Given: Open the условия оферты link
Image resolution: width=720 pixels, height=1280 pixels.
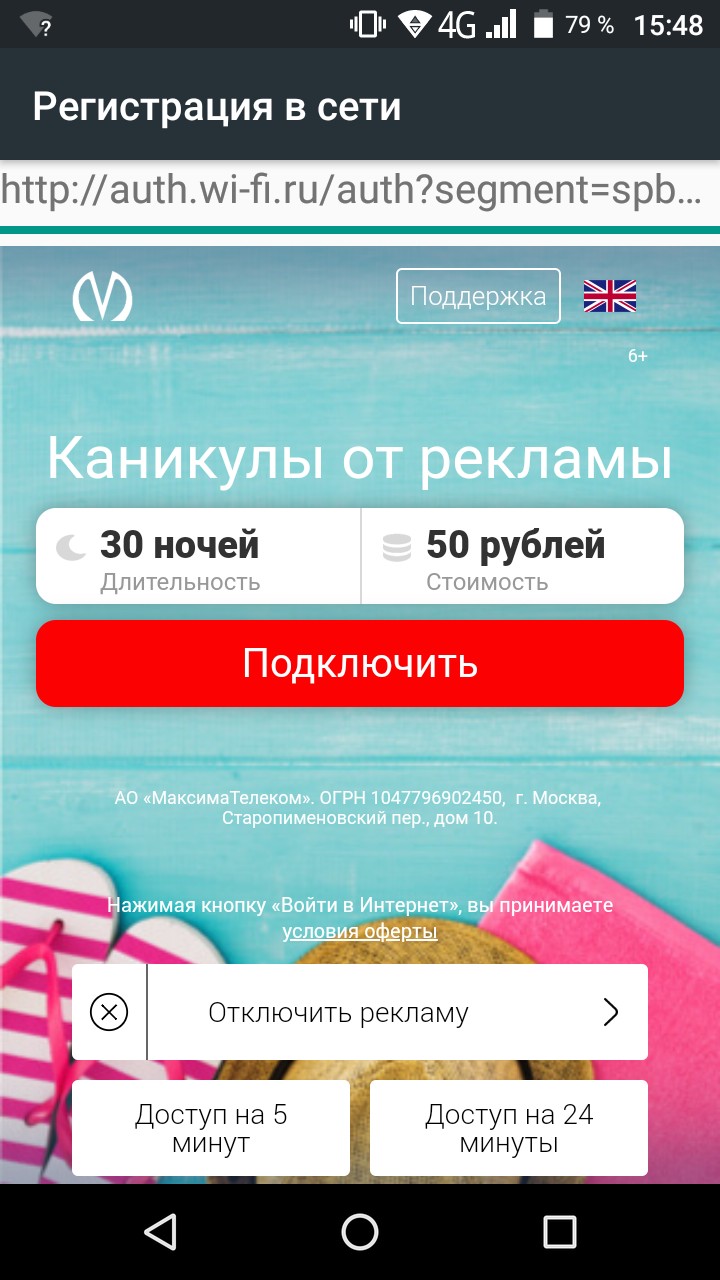Looking at the screenshot, I should 360,932.
